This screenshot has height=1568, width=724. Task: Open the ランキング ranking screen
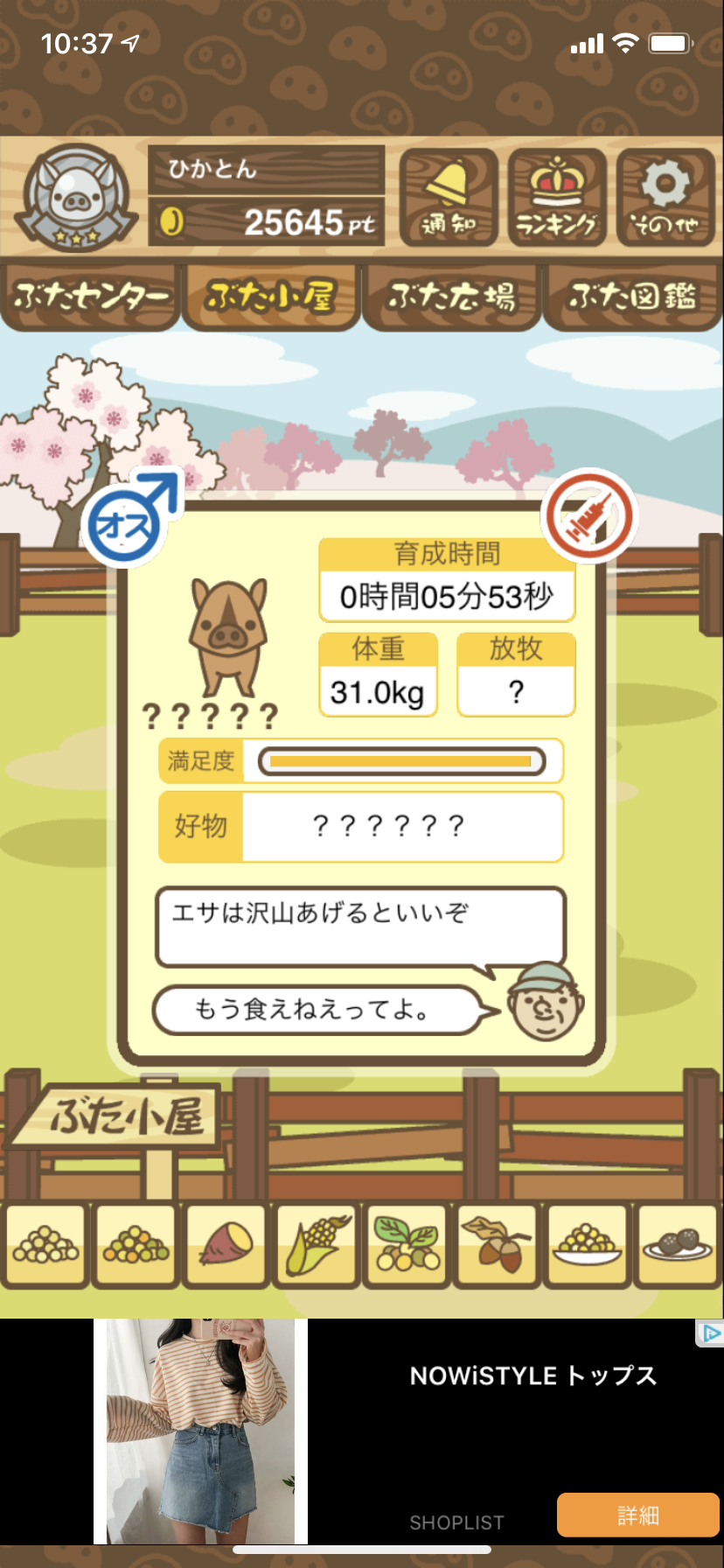click(557, 198)
